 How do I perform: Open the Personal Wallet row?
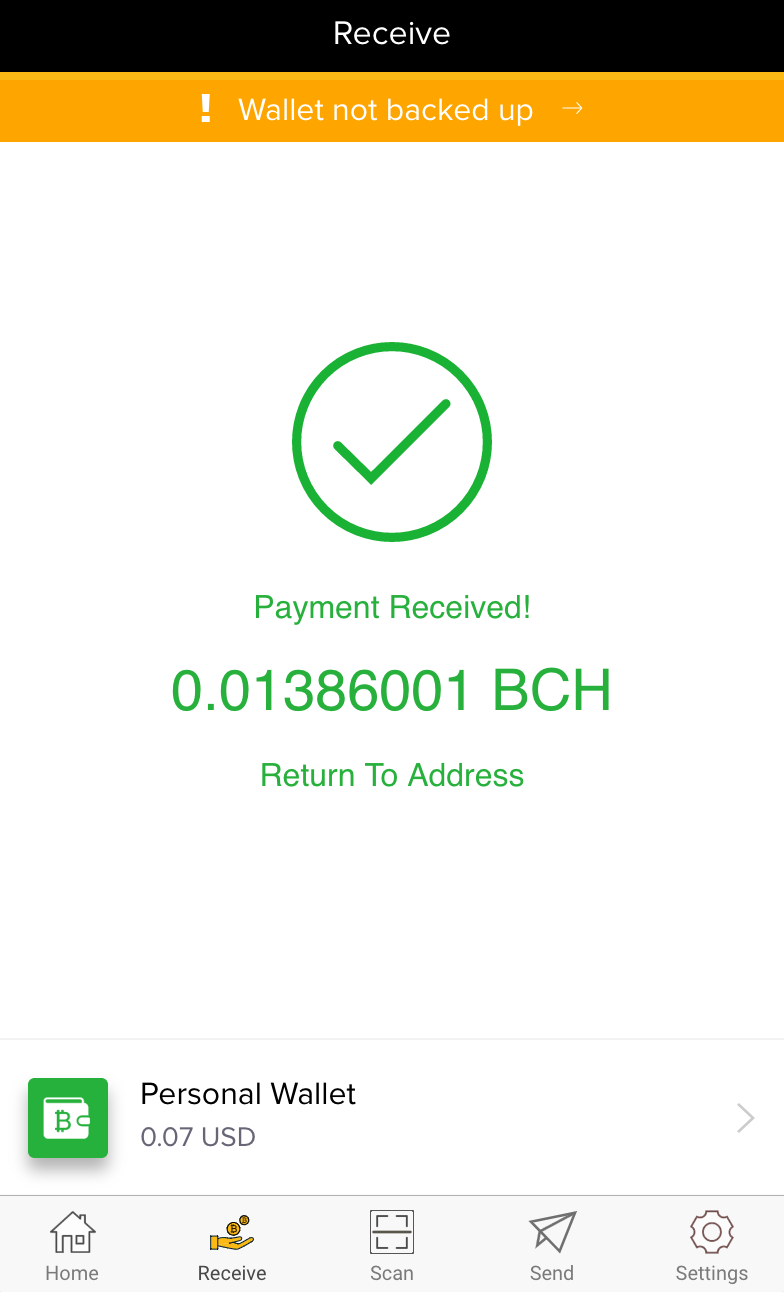click(x=392, y=1117)
